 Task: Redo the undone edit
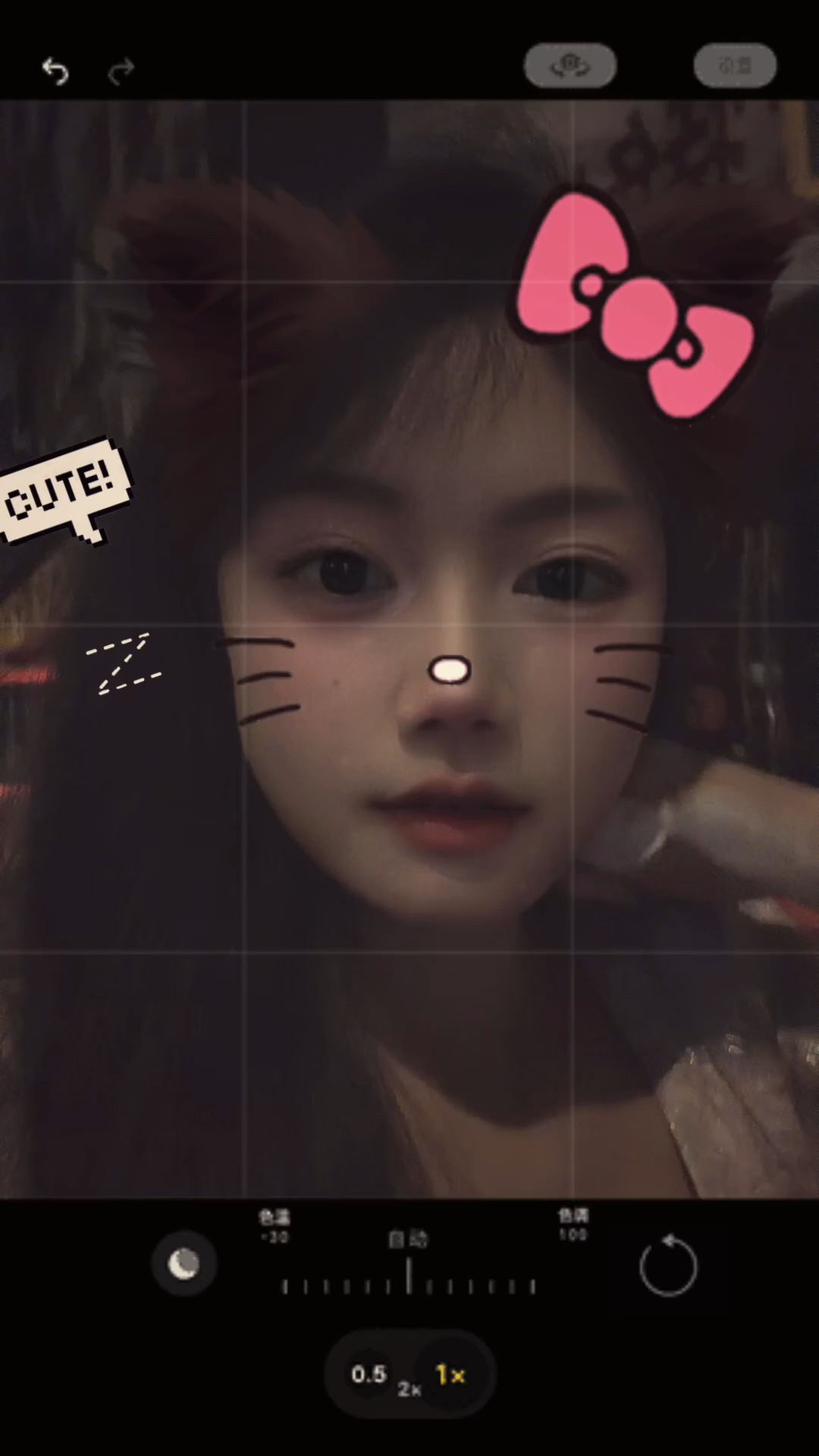(121, 71)
